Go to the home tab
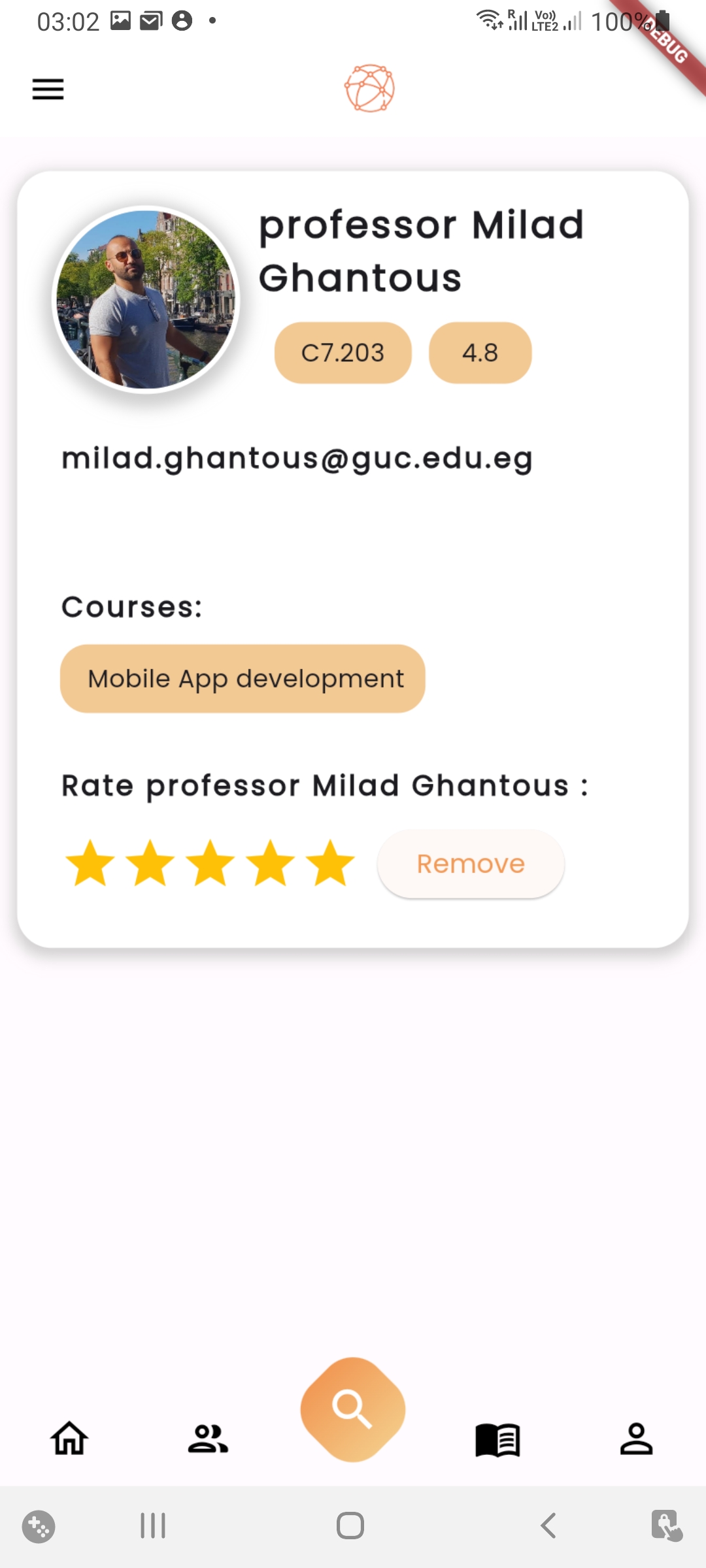 click(69, 1439)
